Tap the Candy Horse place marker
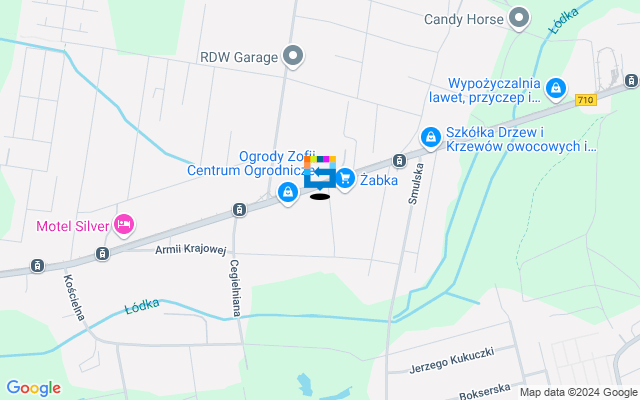This screenshot has width=640, height=400. tap(519, 18)
